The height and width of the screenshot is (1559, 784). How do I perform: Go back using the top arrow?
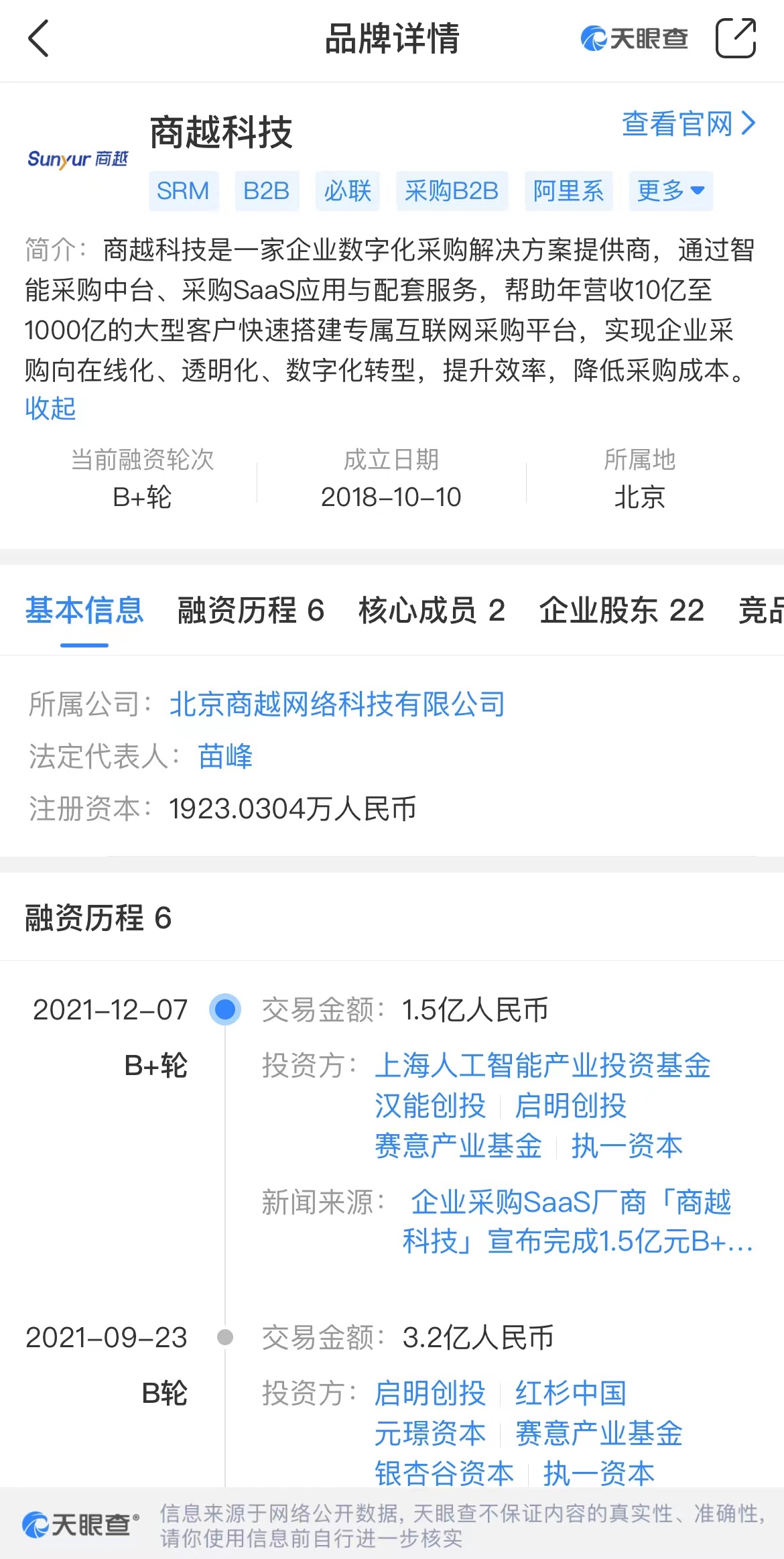39,38
